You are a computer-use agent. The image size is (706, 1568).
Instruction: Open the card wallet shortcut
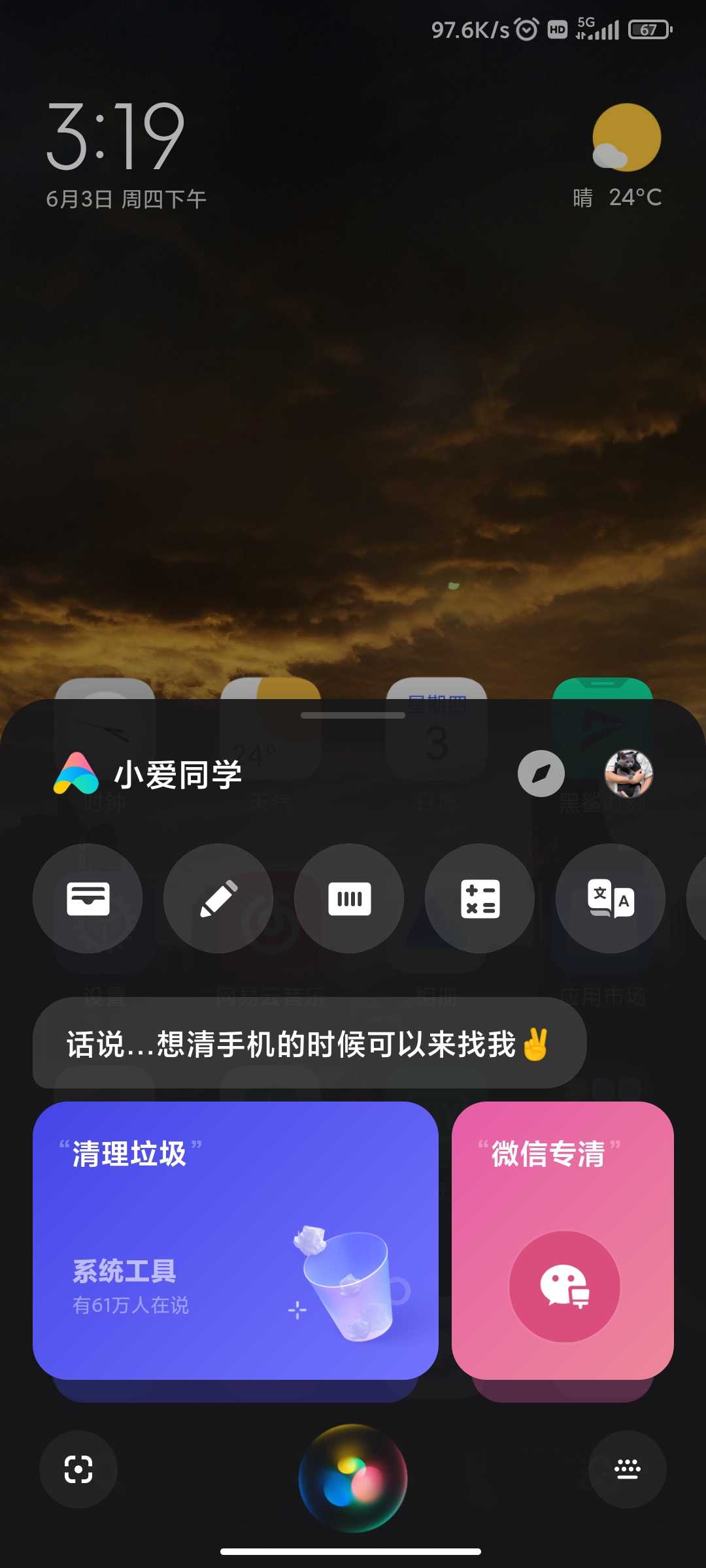tap(88, 898)
